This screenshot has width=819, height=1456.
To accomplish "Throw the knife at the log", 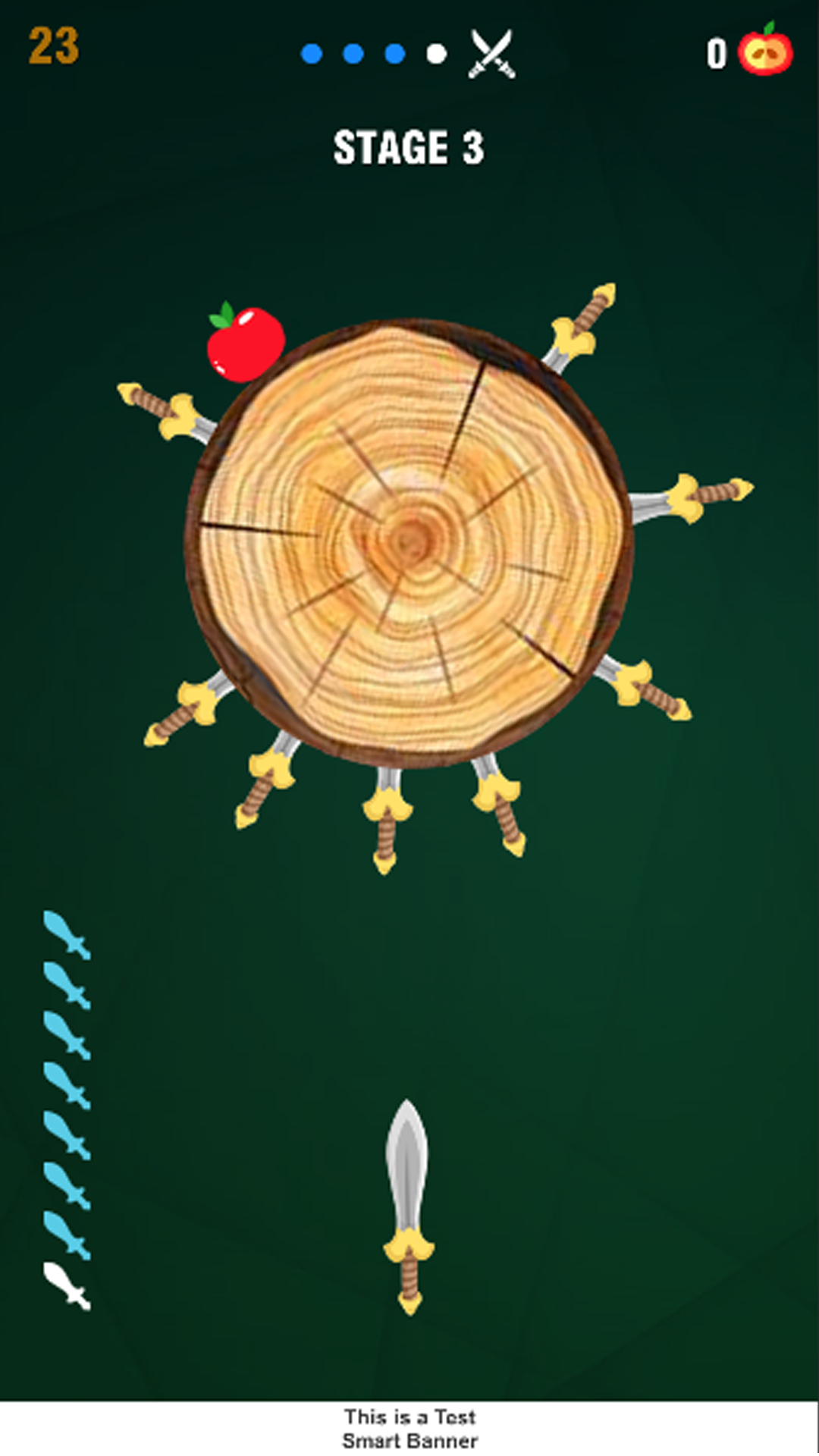I will (409, 1206).
